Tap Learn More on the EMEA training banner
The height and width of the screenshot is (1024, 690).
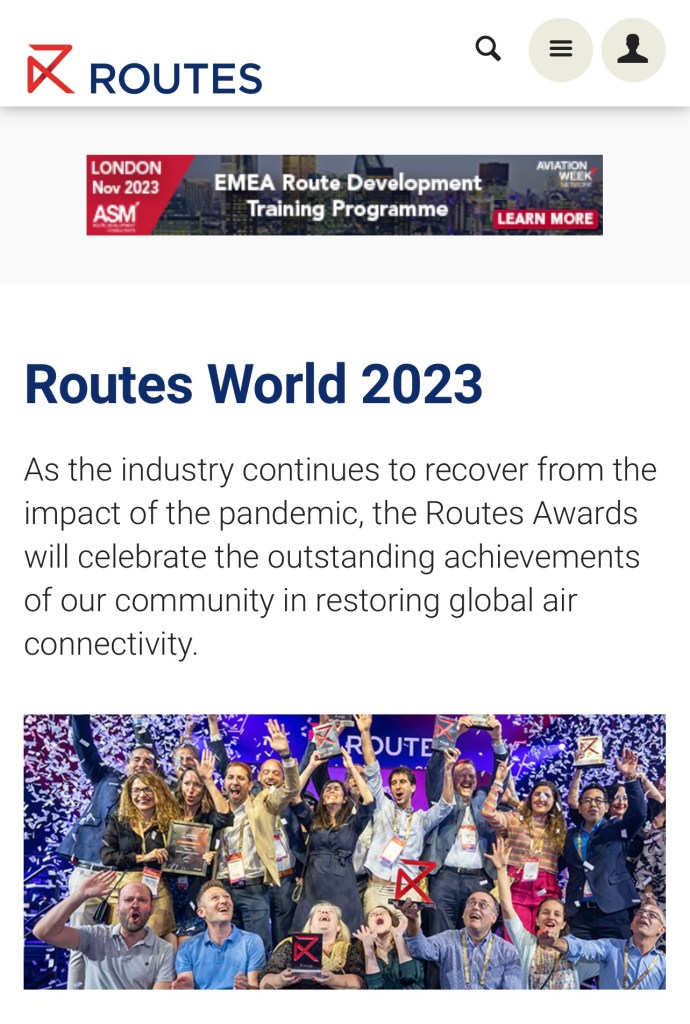[546, 218]
